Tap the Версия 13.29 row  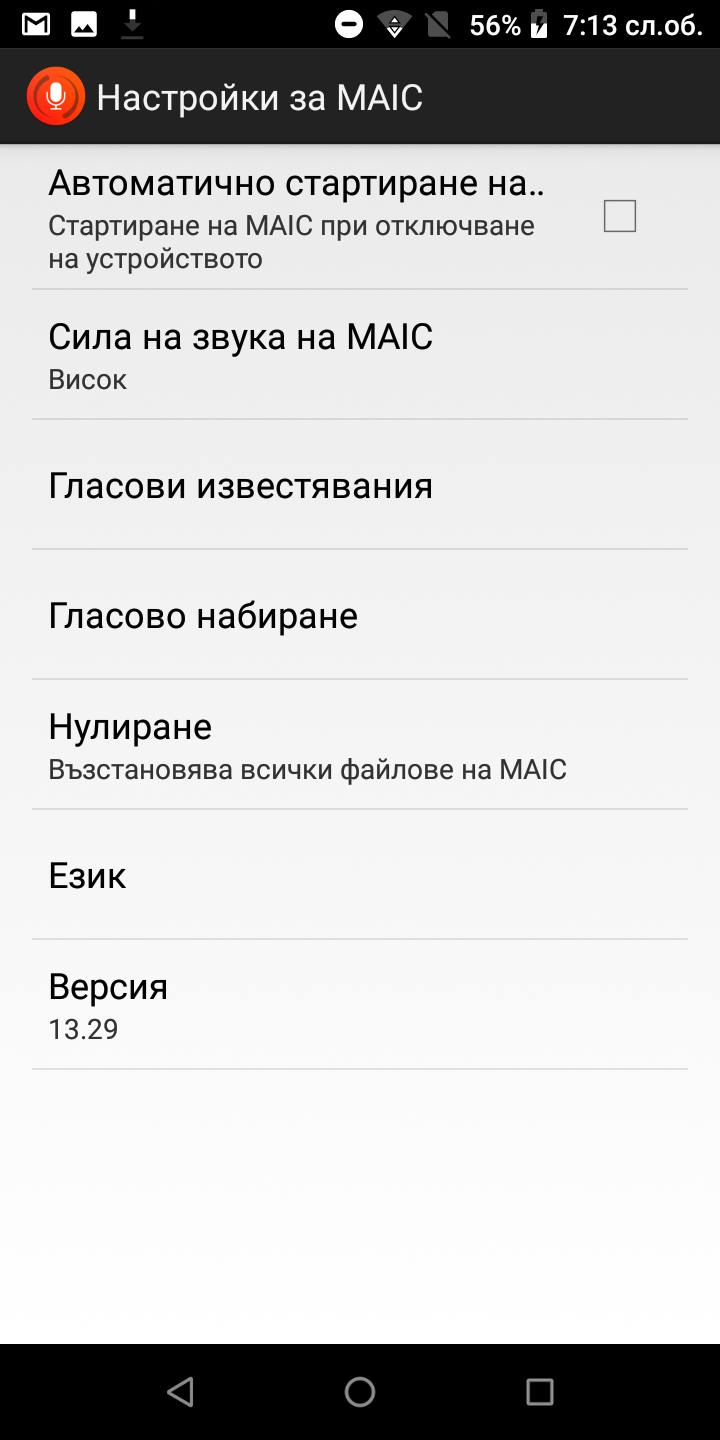coord(360,1005)
